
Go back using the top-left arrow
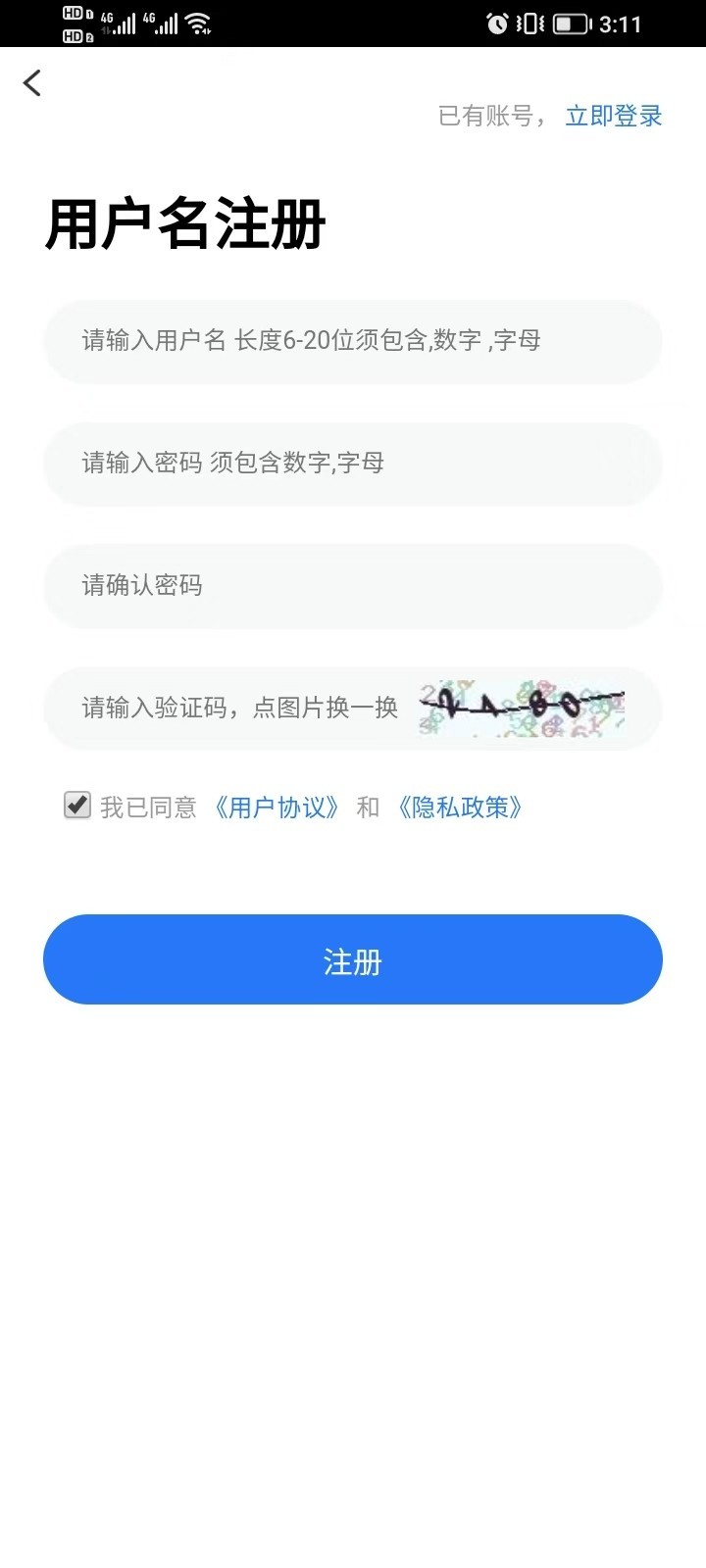32,83
